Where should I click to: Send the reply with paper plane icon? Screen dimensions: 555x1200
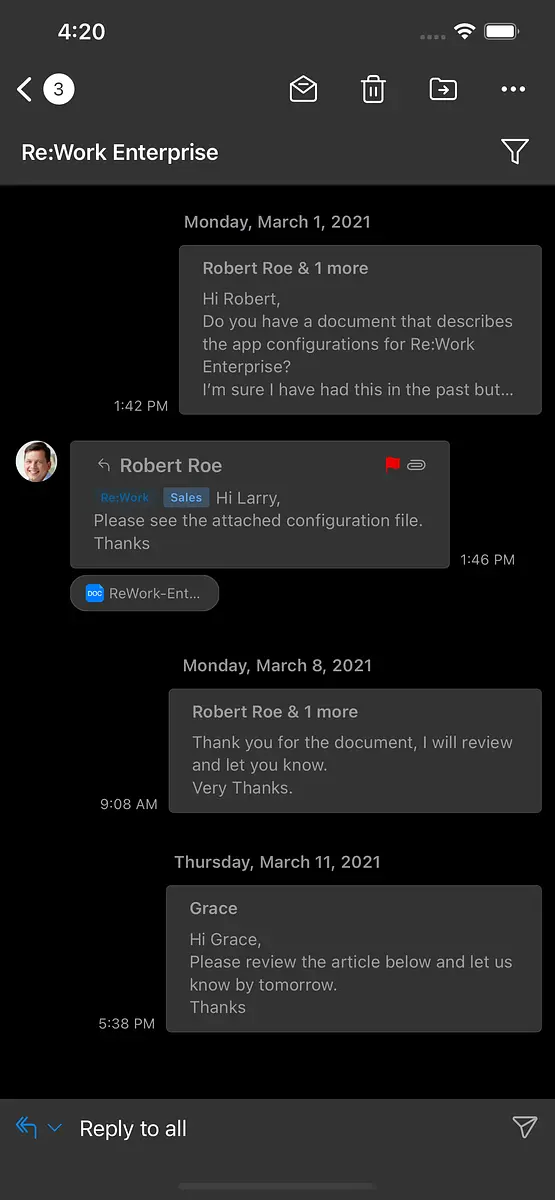point(524,1127)
